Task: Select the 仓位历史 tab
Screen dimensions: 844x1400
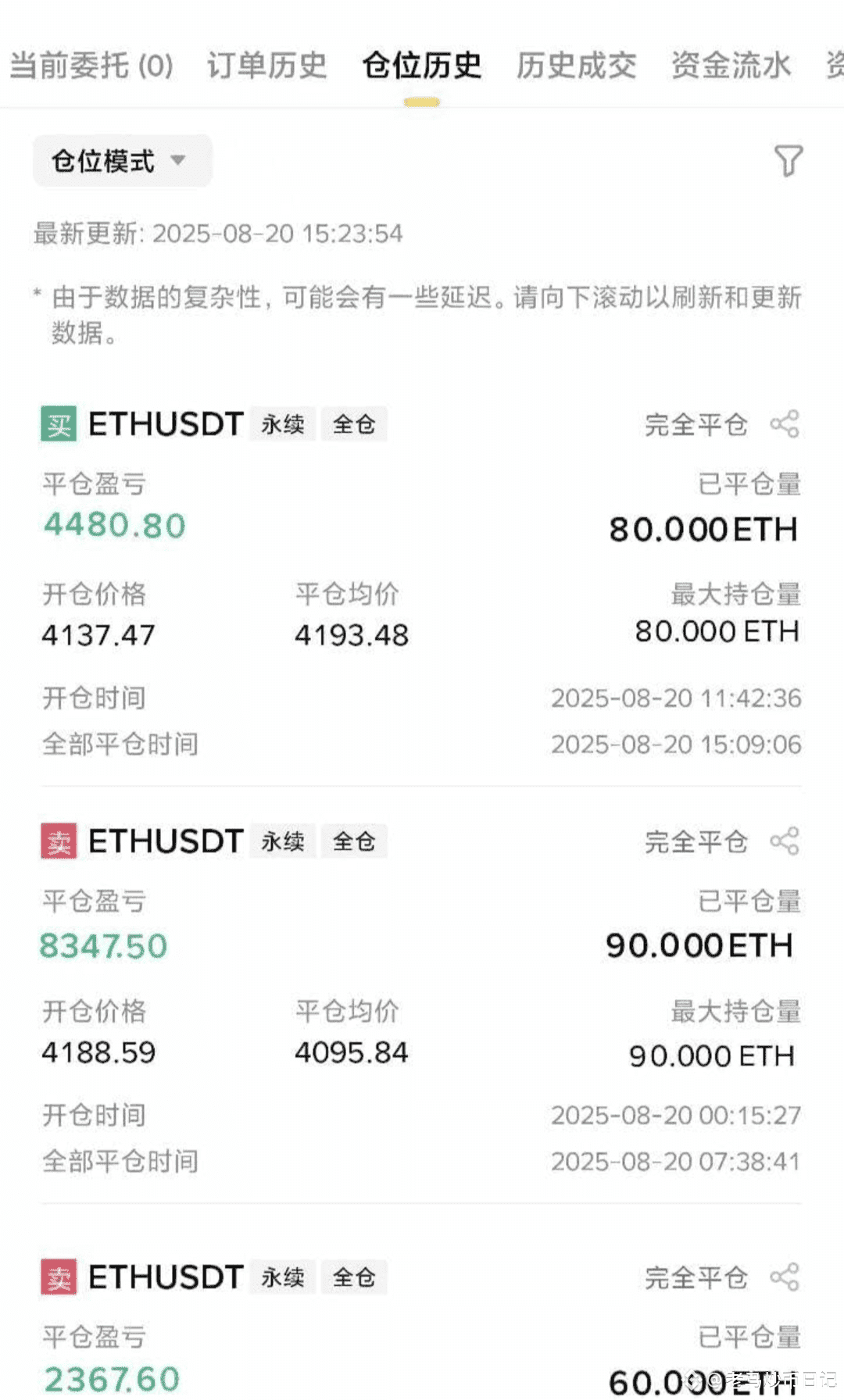Action: click(x=421, y=66)
